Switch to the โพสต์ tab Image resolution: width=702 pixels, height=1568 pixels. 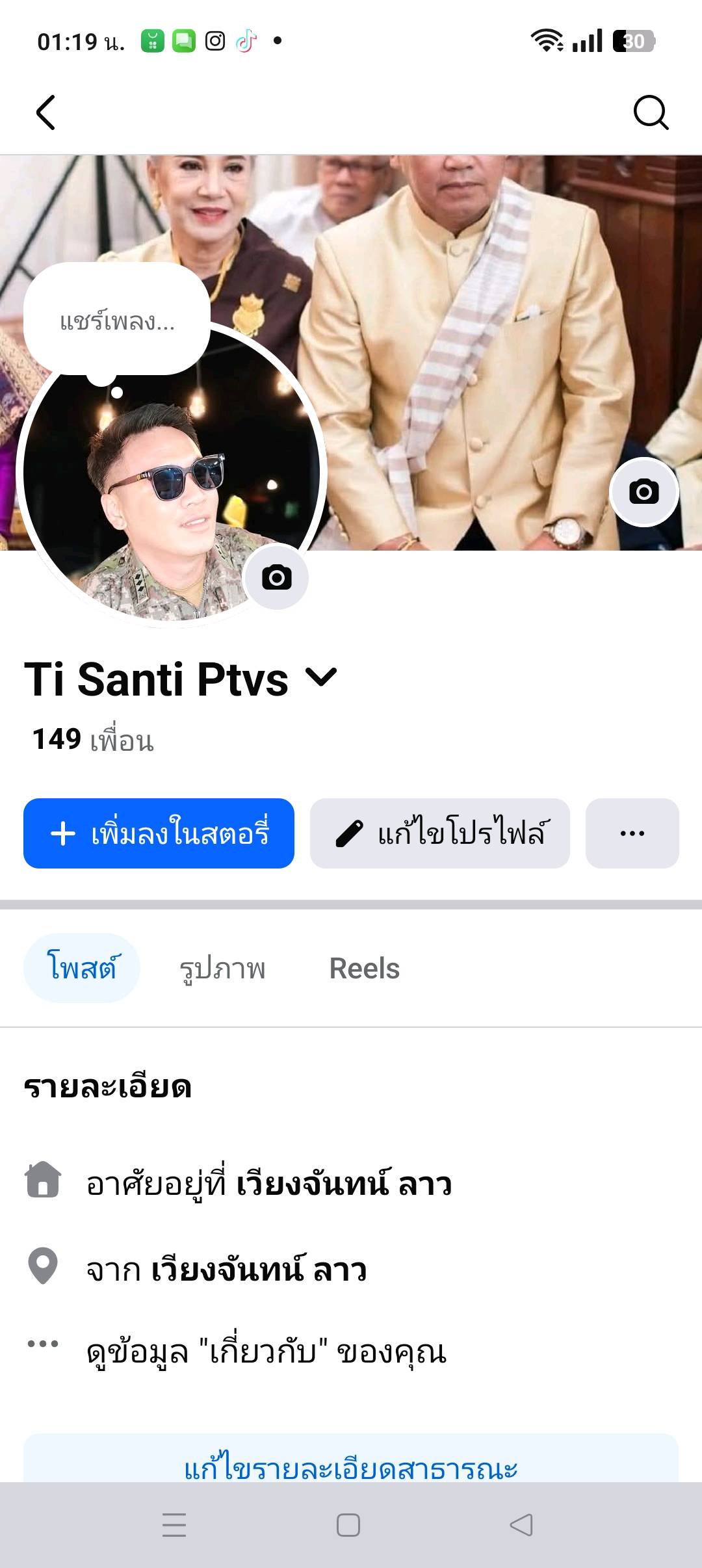tap(82, 968)
